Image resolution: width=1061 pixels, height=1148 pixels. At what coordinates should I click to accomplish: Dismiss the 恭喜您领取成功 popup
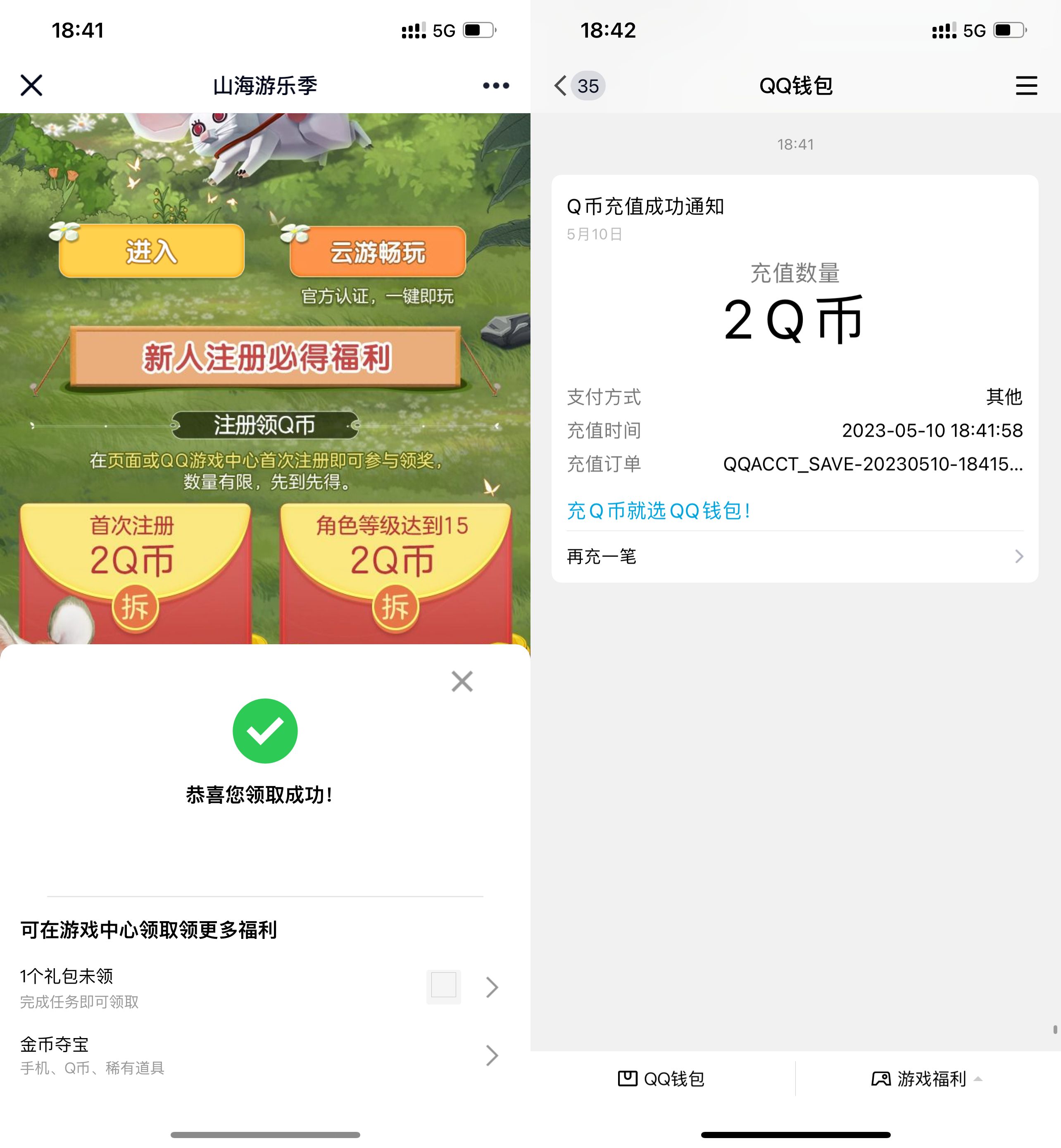click(x=462, y=681)
